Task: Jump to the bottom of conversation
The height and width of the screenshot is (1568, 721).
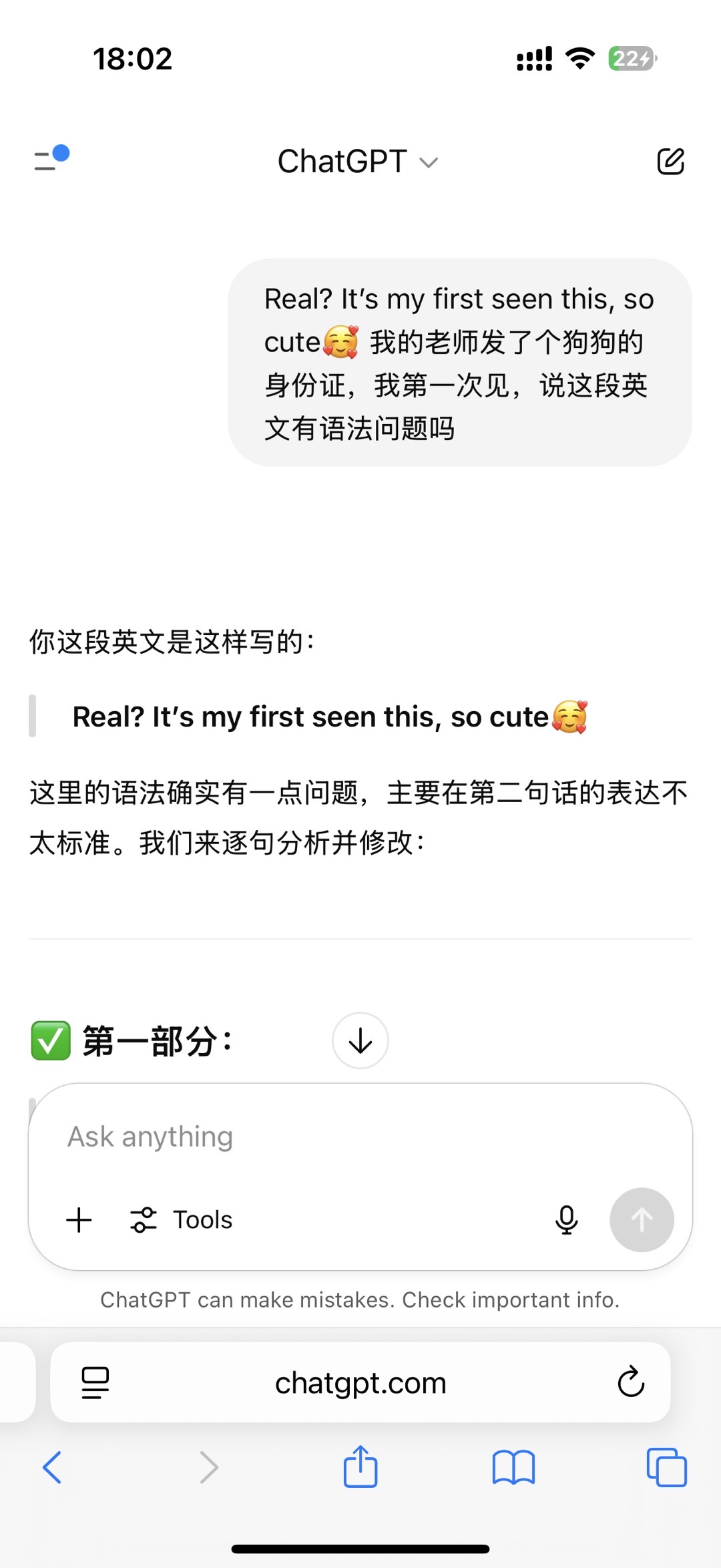Action: coord(360,1040)
